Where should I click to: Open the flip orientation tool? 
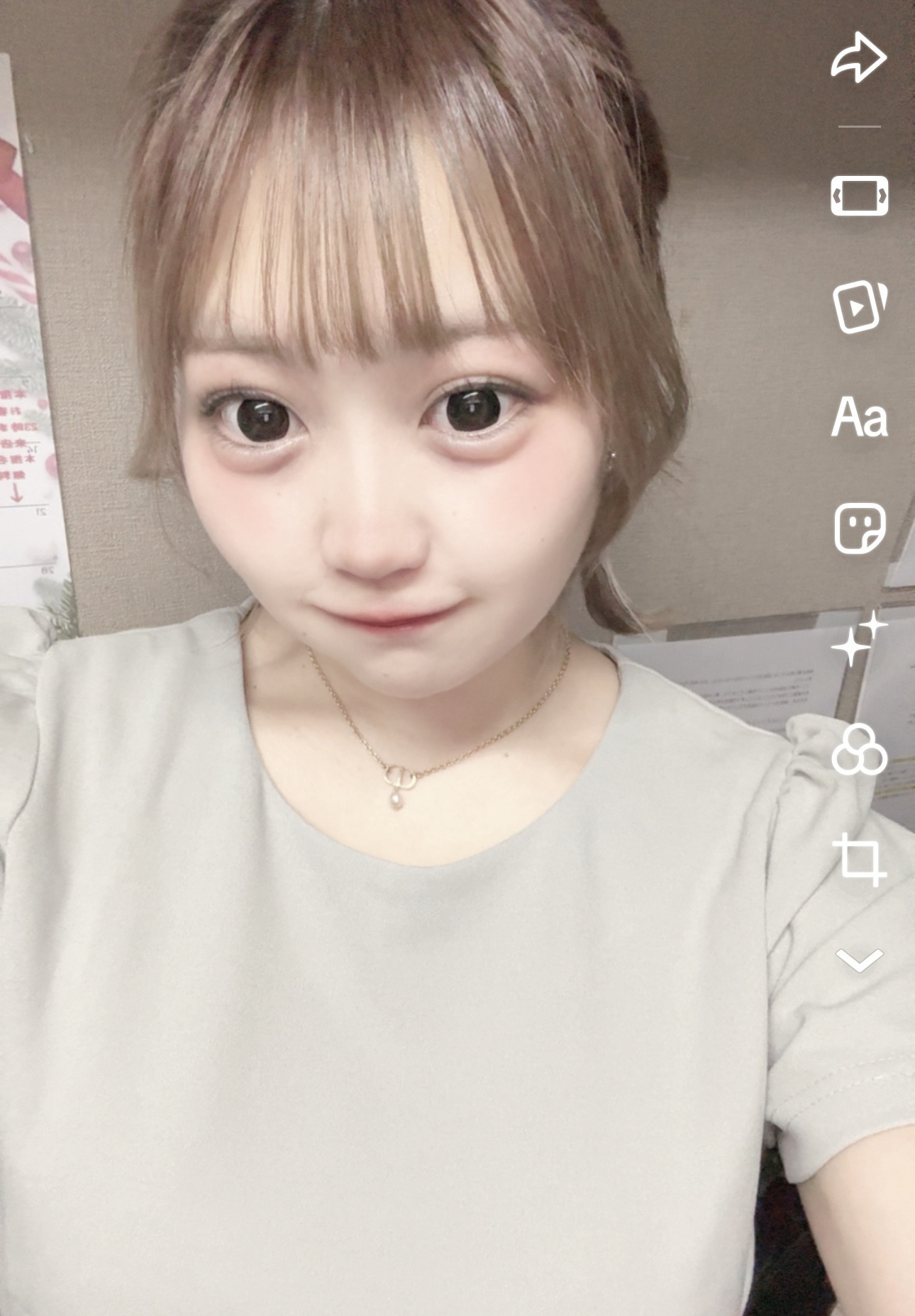pyautogui.click(x=859, y=195)
